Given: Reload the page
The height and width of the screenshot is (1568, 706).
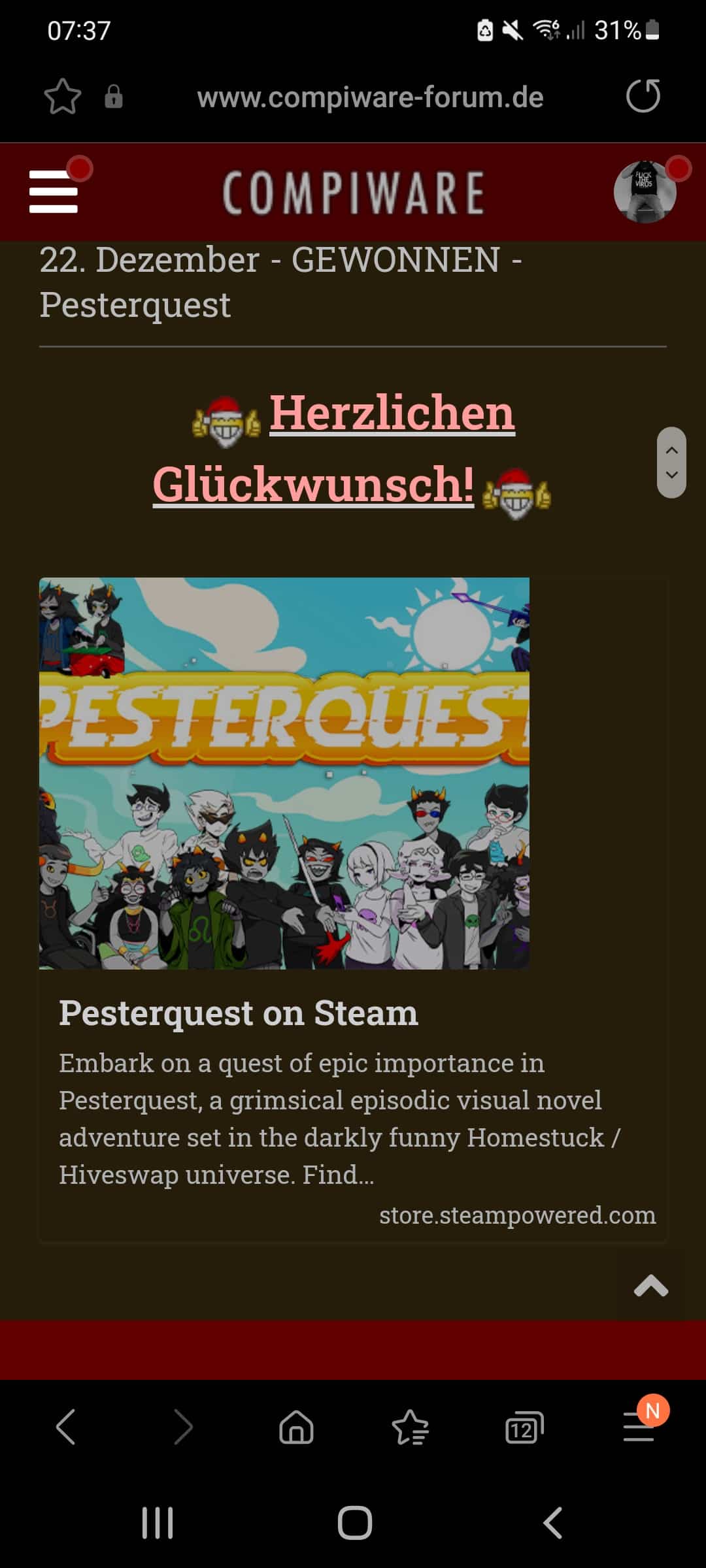Looking at the screenshot, I should [643, 96].
